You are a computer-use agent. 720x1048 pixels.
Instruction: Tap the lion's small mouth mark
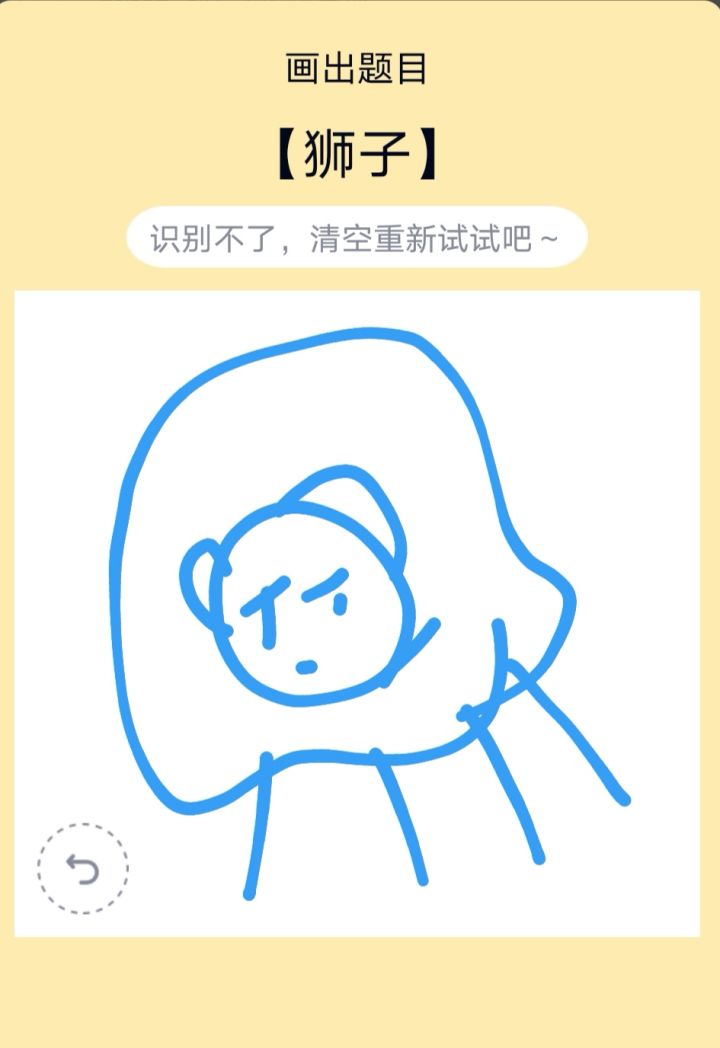click(305, 665)
